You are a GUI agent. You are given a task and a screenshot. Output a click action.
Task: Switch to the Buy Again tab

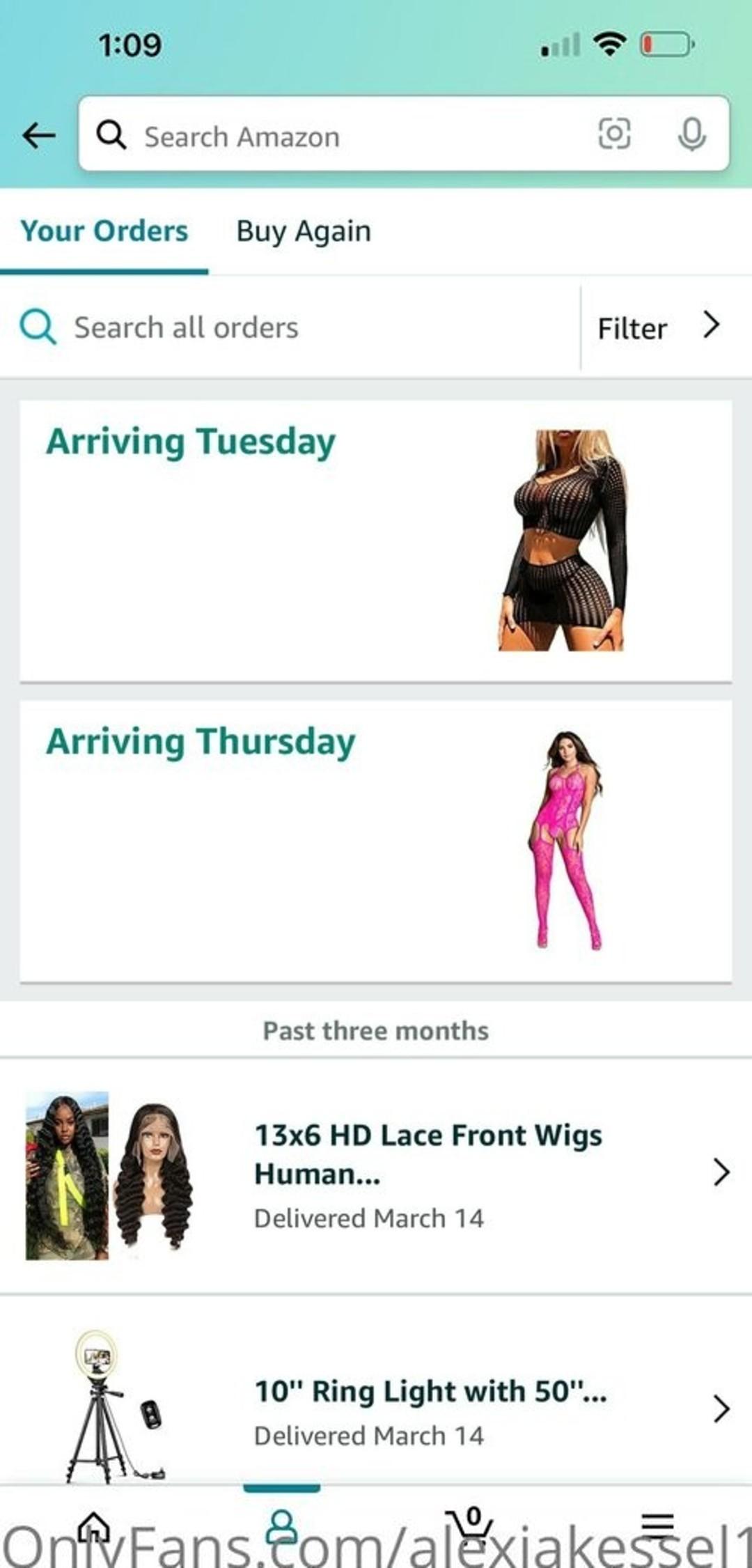click(x=304, y=231)
